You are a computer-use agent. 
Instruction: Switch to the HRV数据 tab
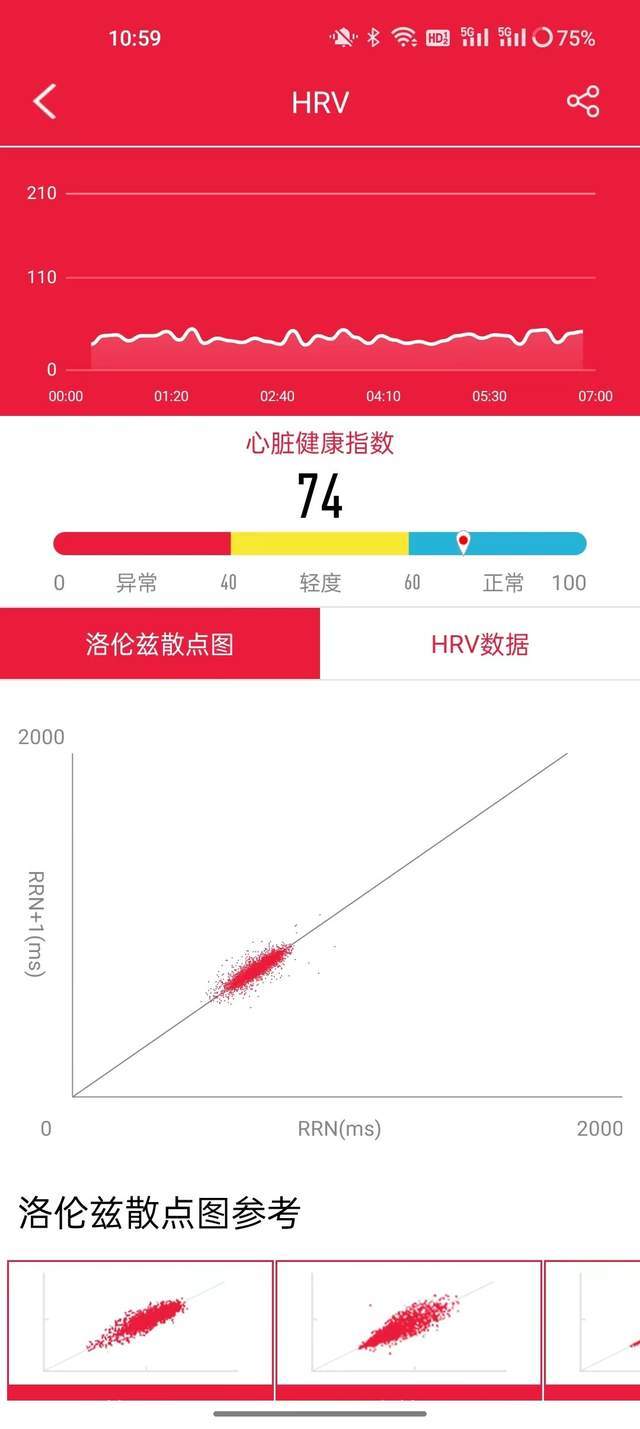coord(480,644)
